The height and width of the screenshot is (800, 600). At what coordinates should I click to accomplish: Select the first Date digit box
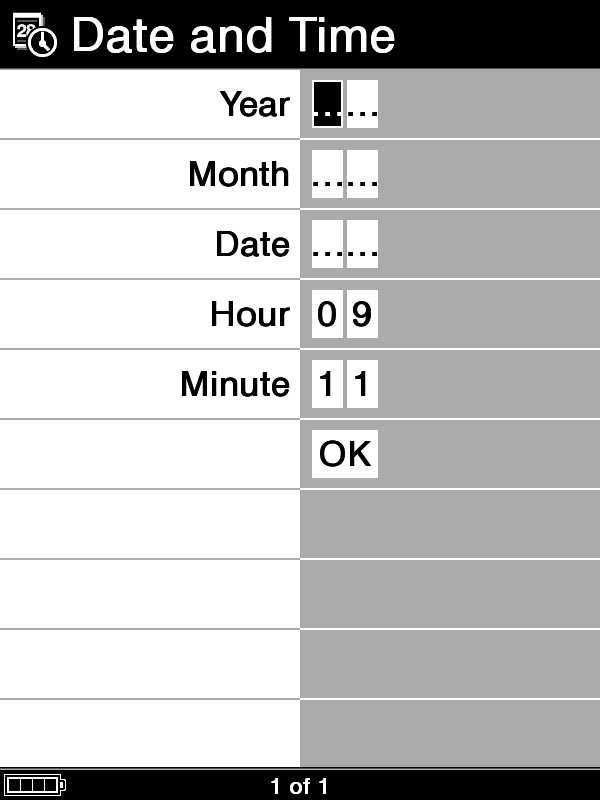[x=328, y=244]
